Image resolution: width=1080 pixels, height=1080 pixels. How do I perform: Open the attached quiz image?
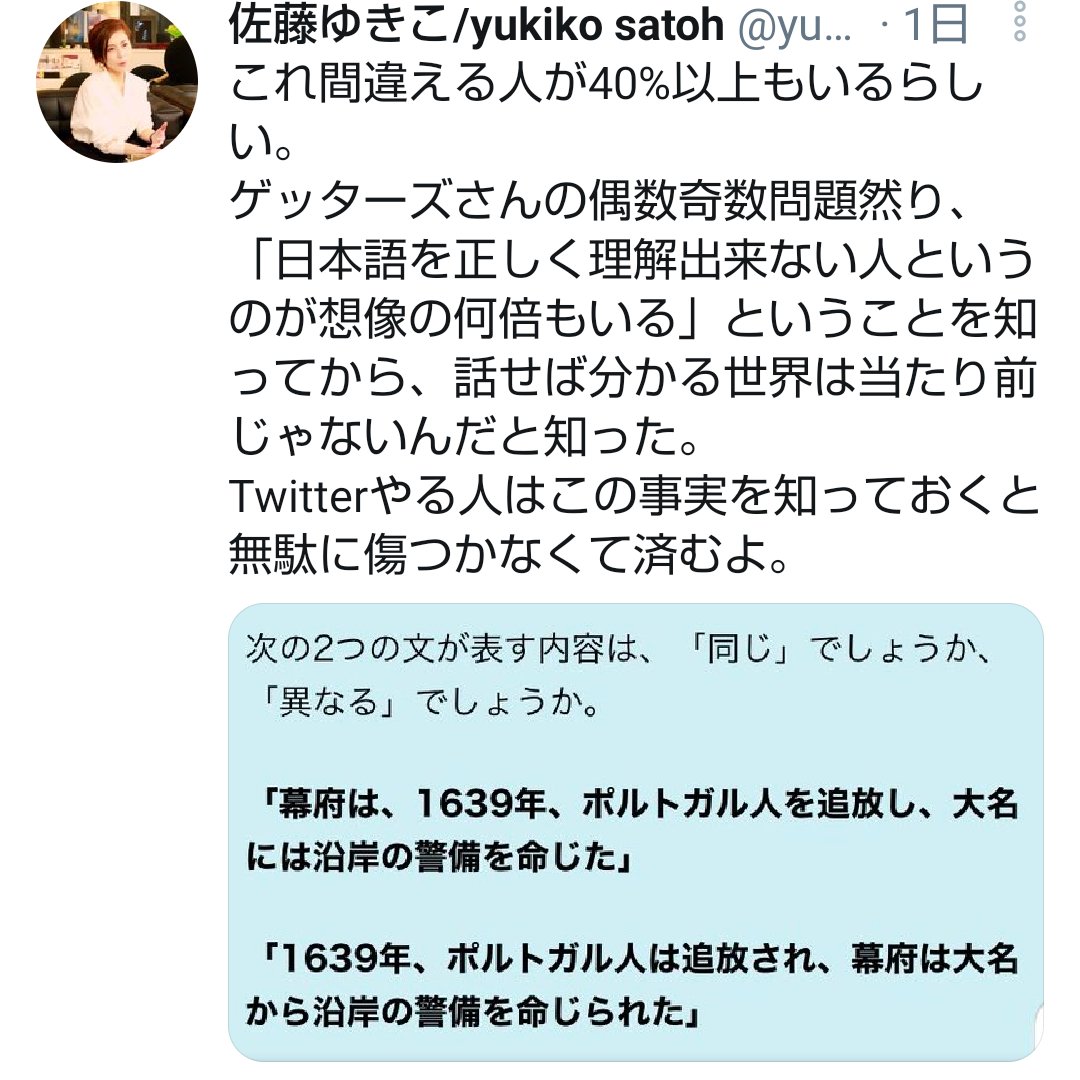636,830
